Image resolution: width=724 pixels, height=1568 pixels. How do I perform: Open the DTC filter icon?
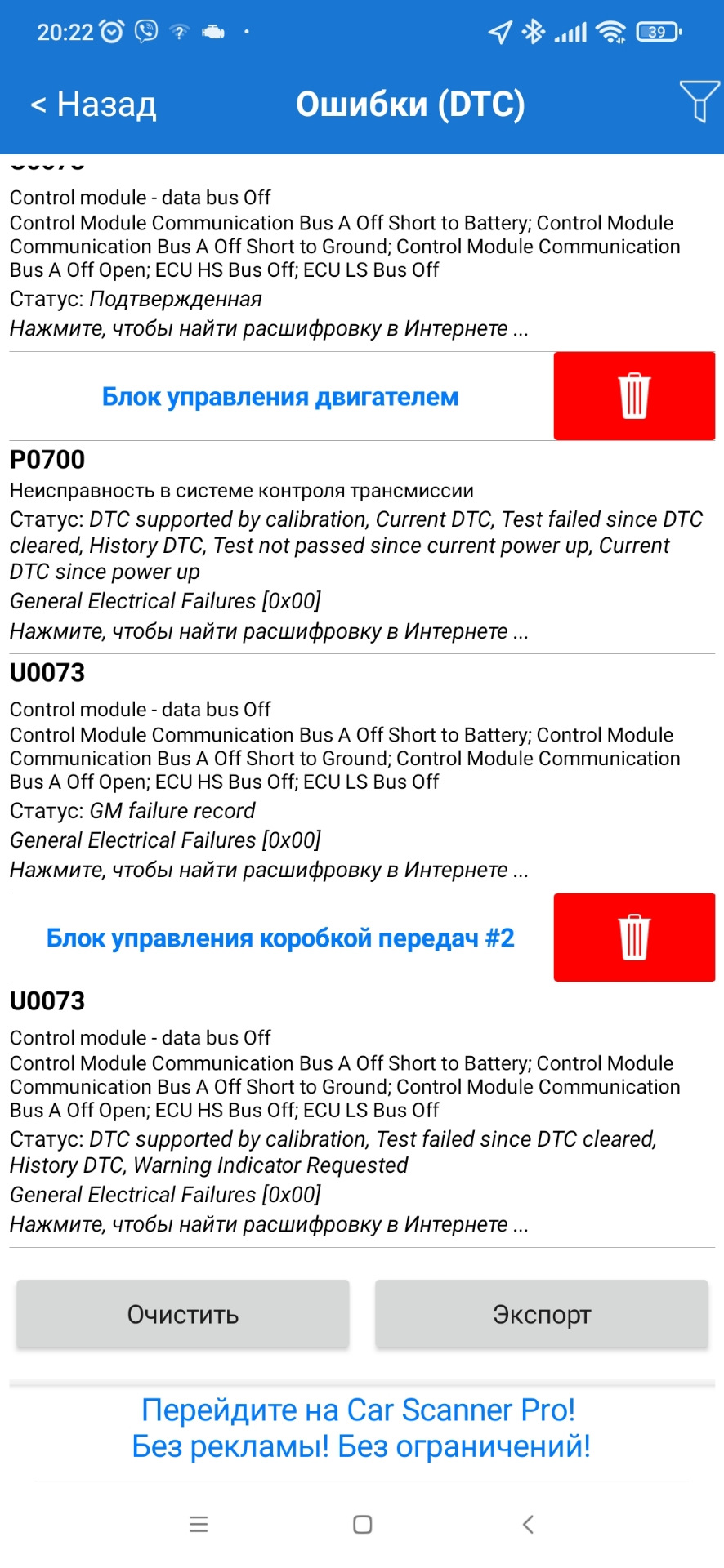[699, 102]
